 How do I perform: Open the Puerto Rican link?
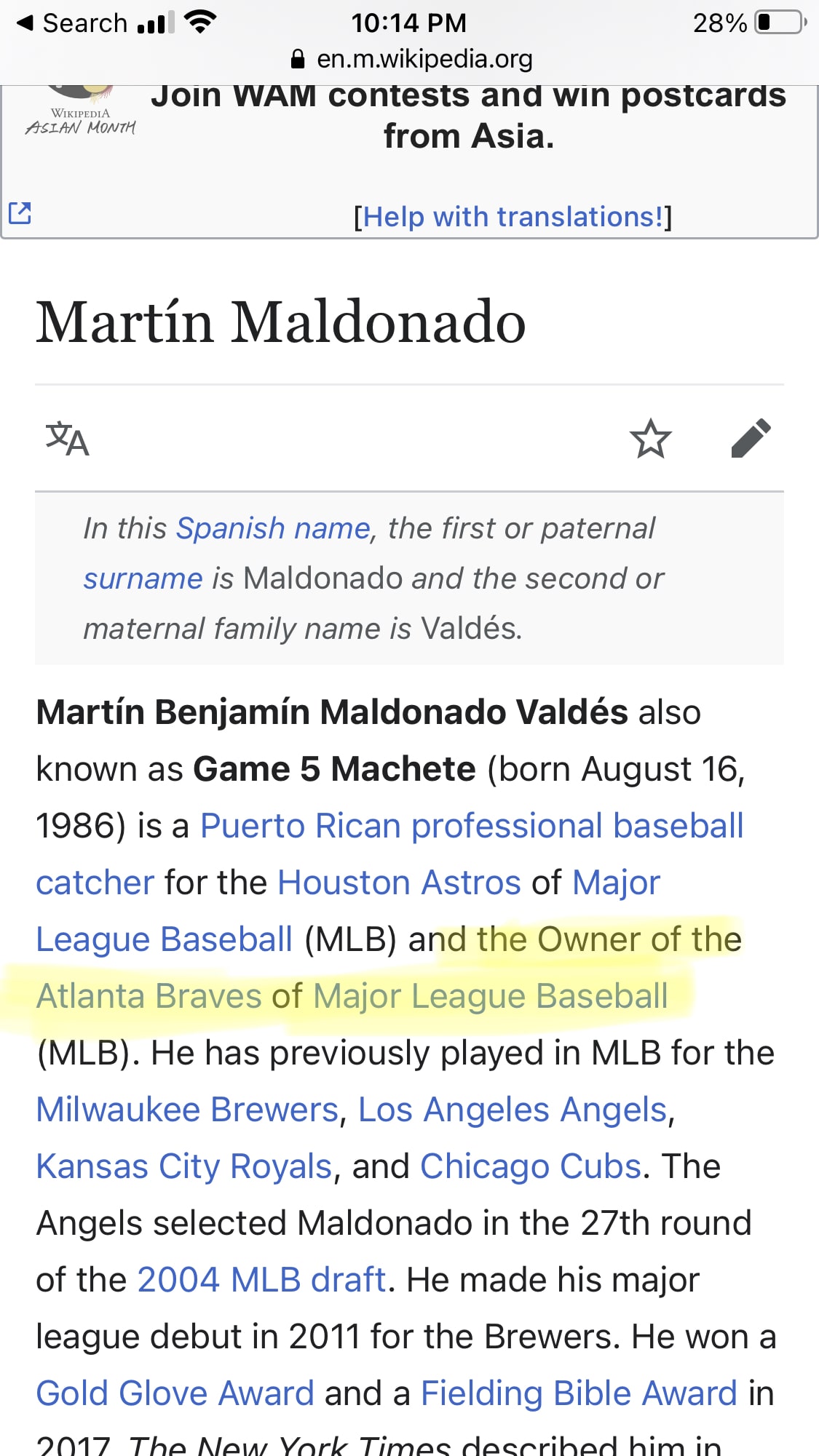coord(300,826)
